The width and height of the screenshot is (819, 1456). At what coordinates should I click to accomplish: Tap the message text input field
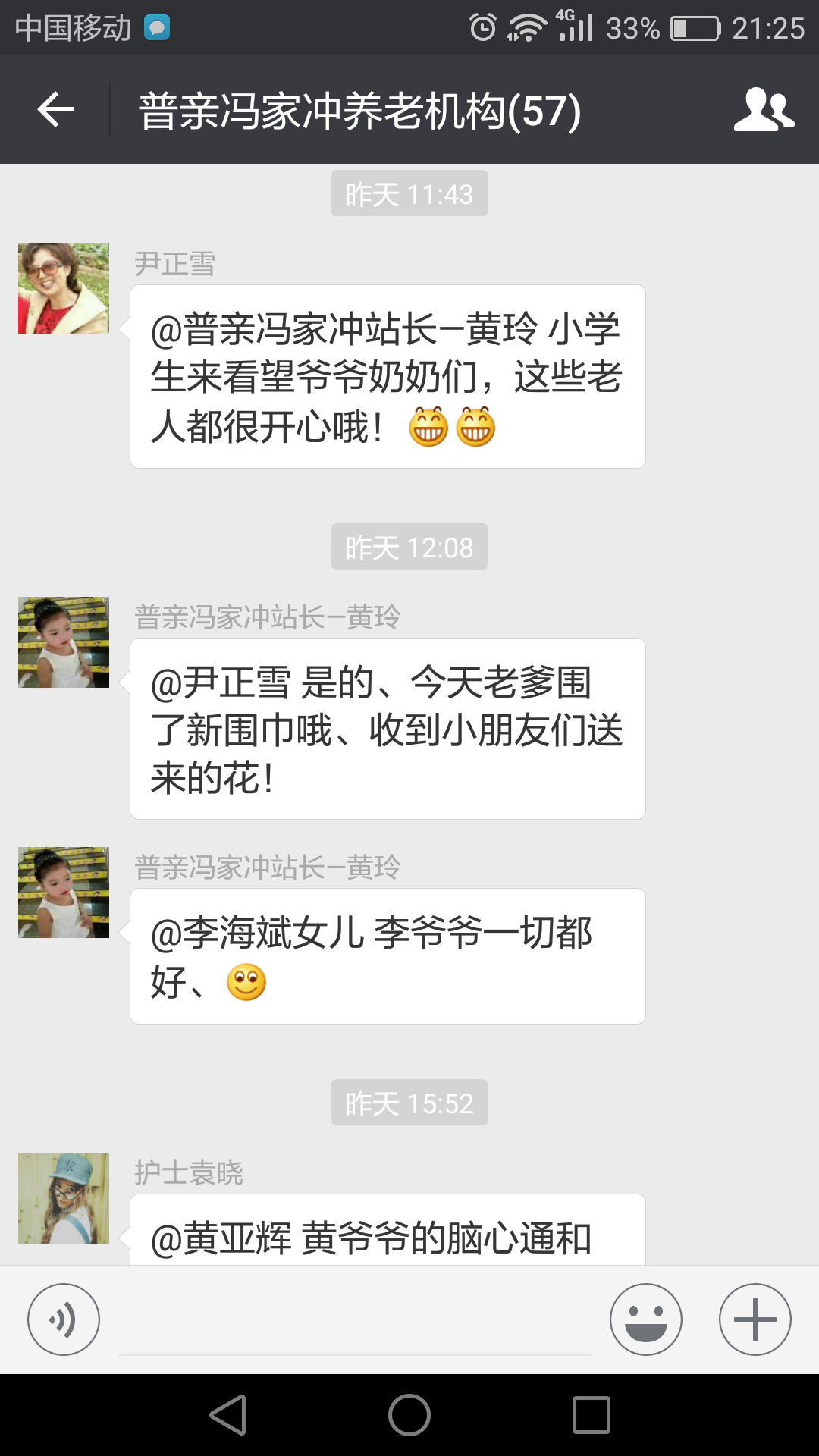coord(354,1323)
